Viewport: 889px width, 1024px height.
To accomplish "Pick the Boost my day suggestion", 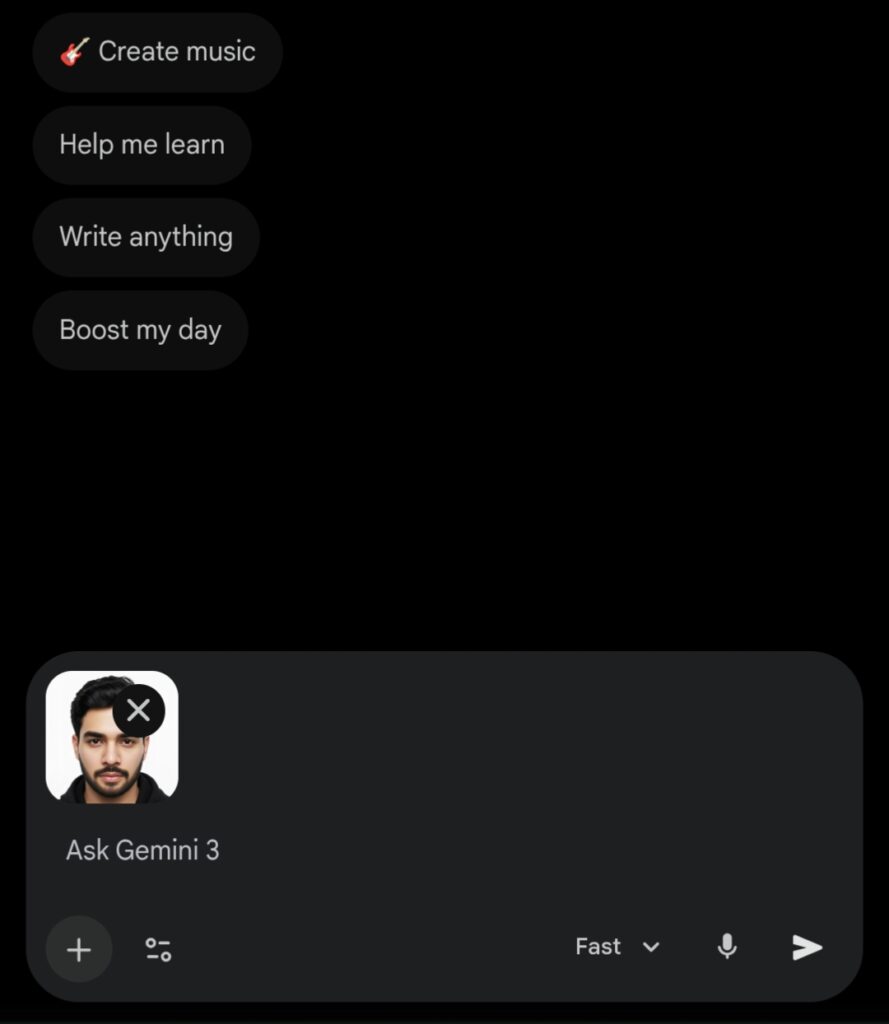I will click(140, 330).
